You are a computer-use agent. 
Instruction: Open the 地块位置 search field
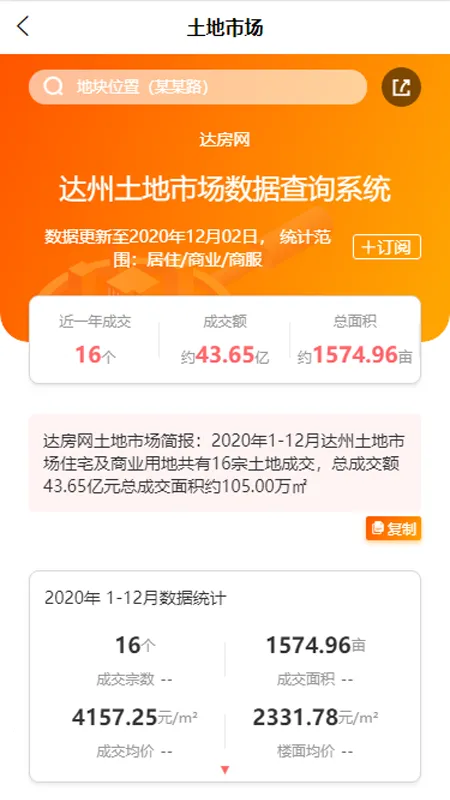(198, 87)
